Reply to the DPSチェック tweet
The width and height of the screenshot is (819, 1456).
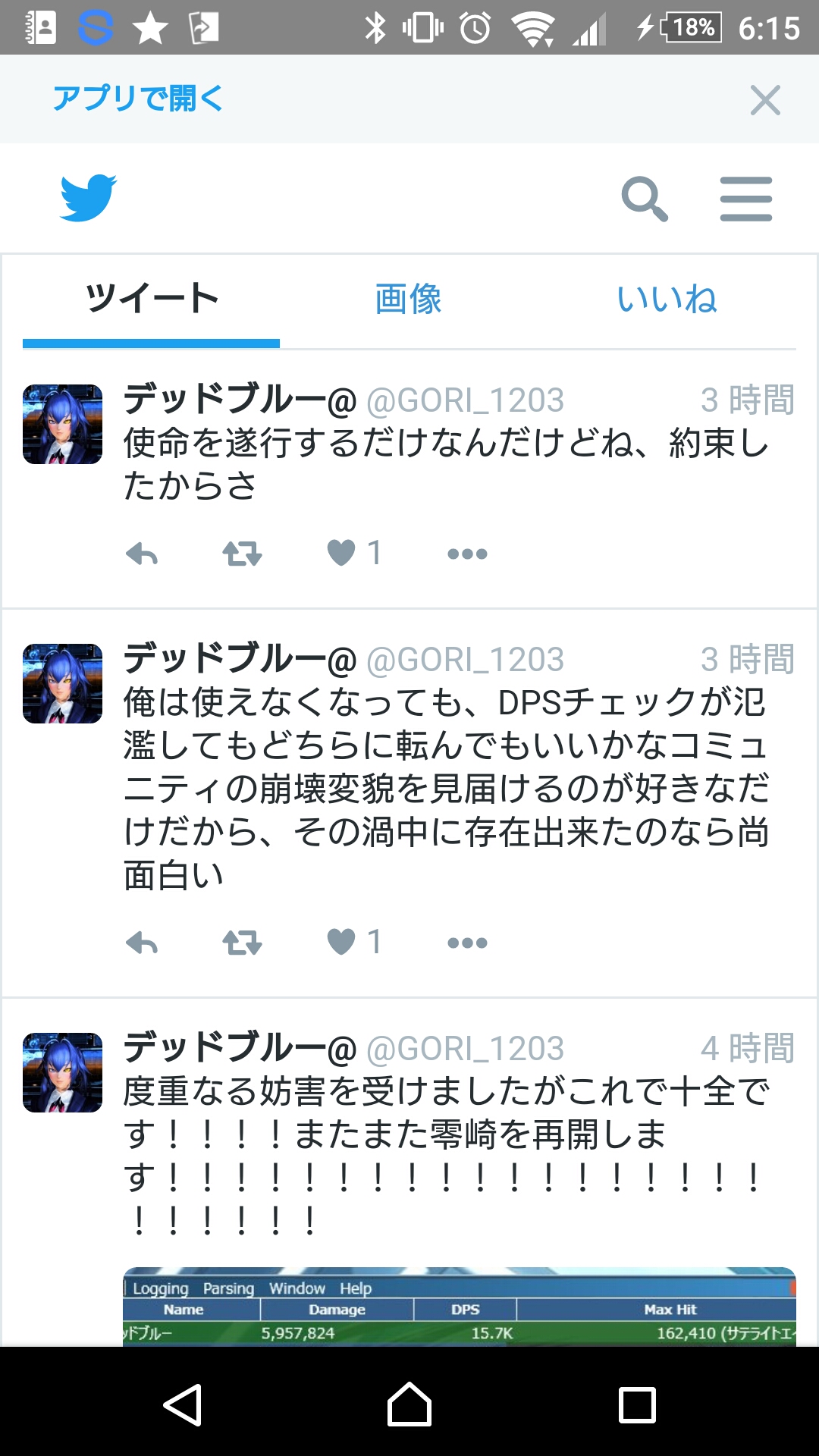click(142, 943)
